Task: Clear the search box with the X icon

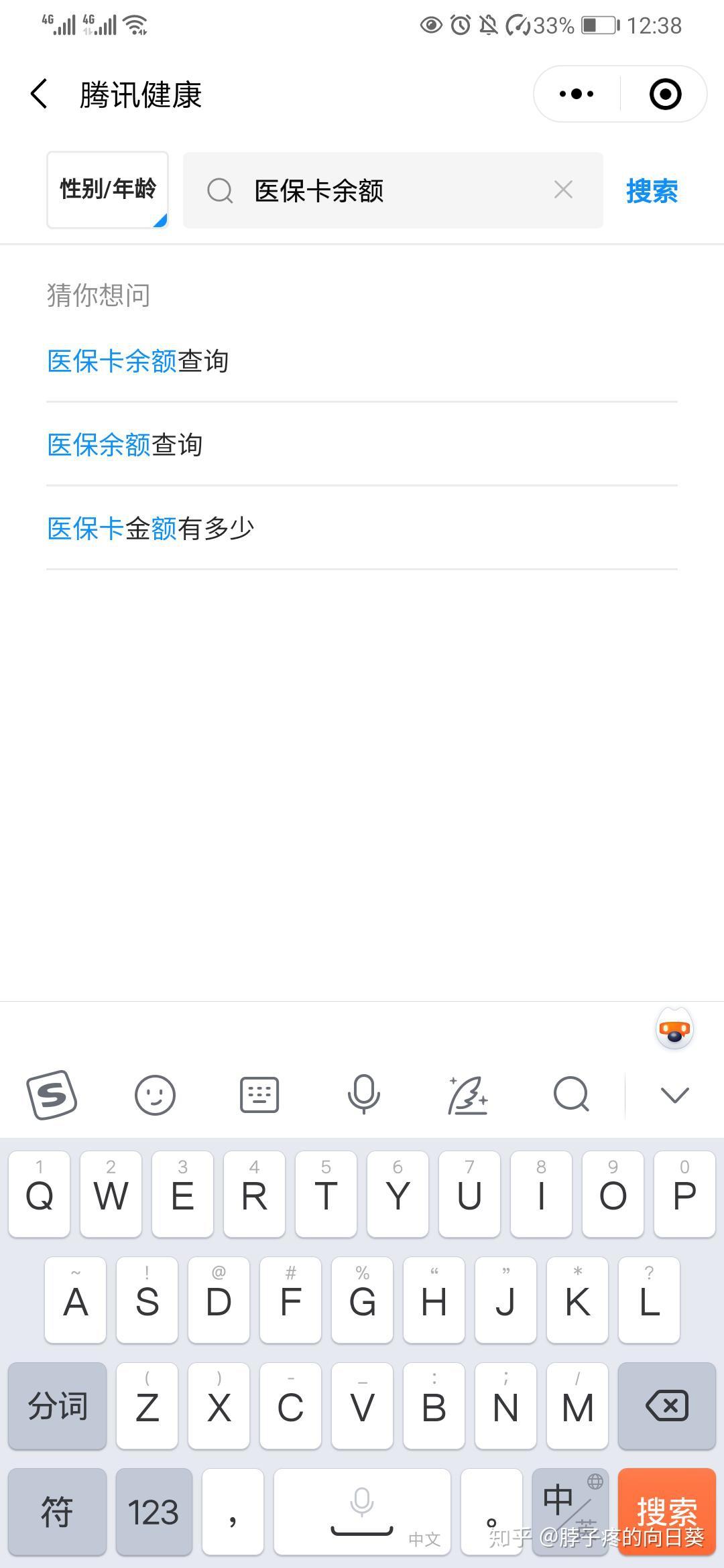Action: point(563,190)
